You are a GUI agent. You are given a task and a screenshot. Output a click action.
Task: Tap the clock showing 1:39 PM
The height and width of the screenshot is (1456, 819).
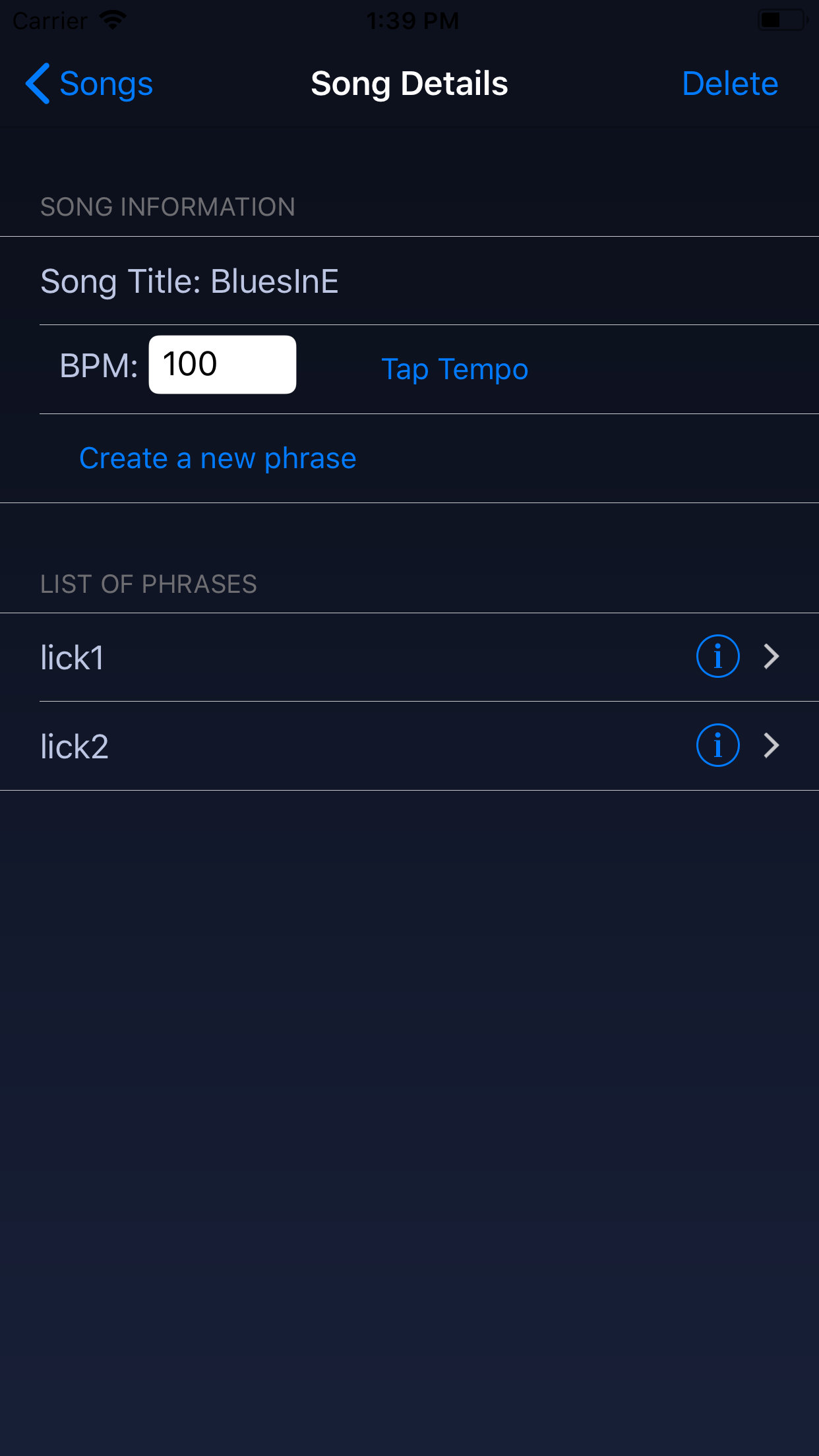[x=409, y=20]
